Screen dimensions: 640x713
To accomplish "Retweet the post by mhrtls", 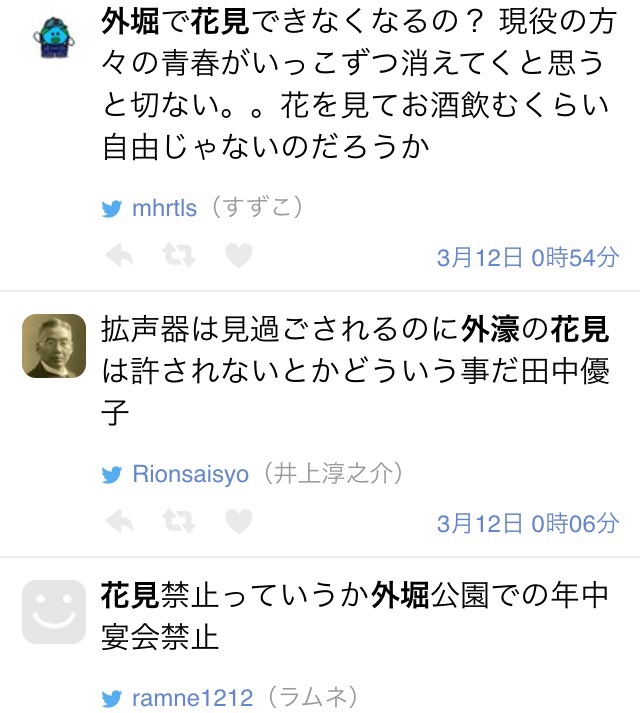I will tap(179, 257).
